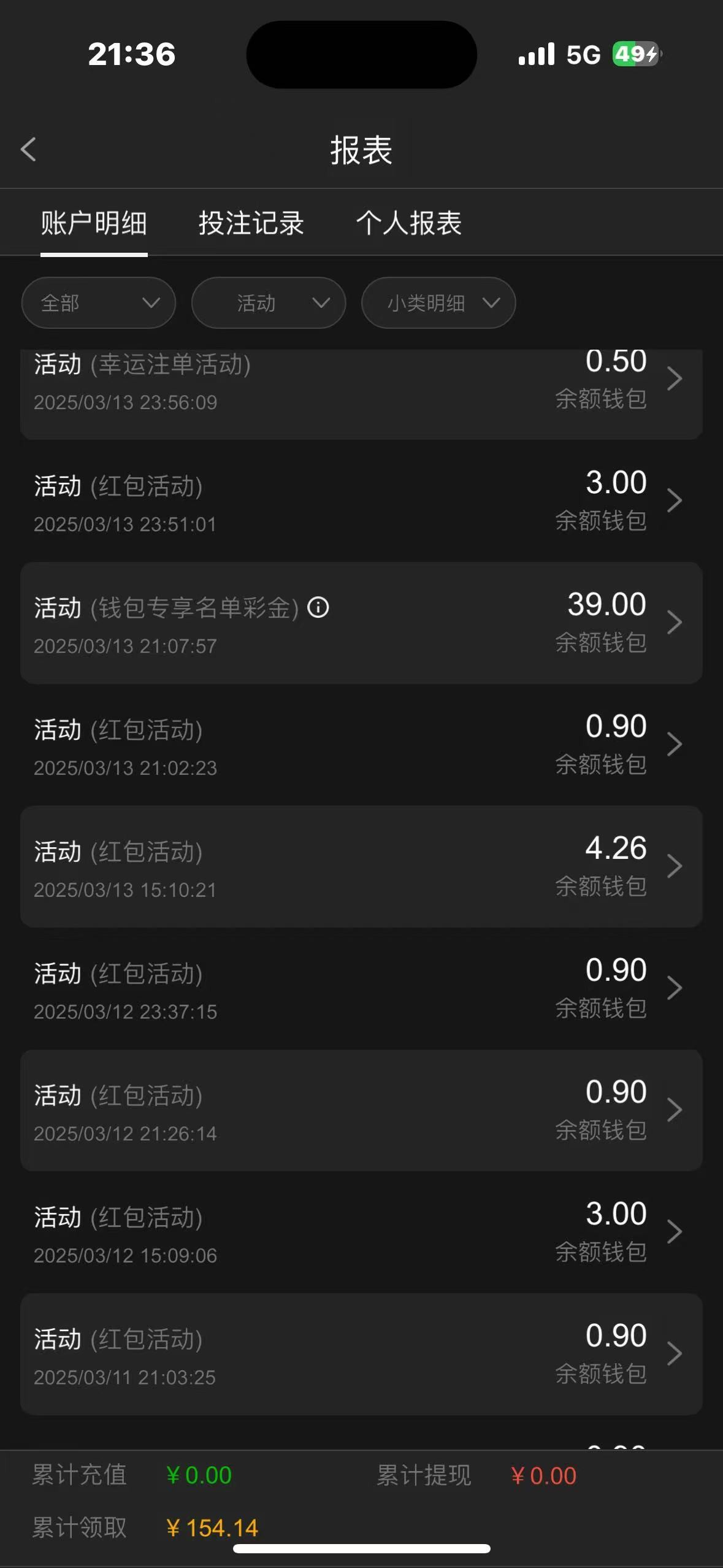View the 红包活动 record at 15:09:06
This screenshot has width=723, height=1568.
click(361, 1232)
